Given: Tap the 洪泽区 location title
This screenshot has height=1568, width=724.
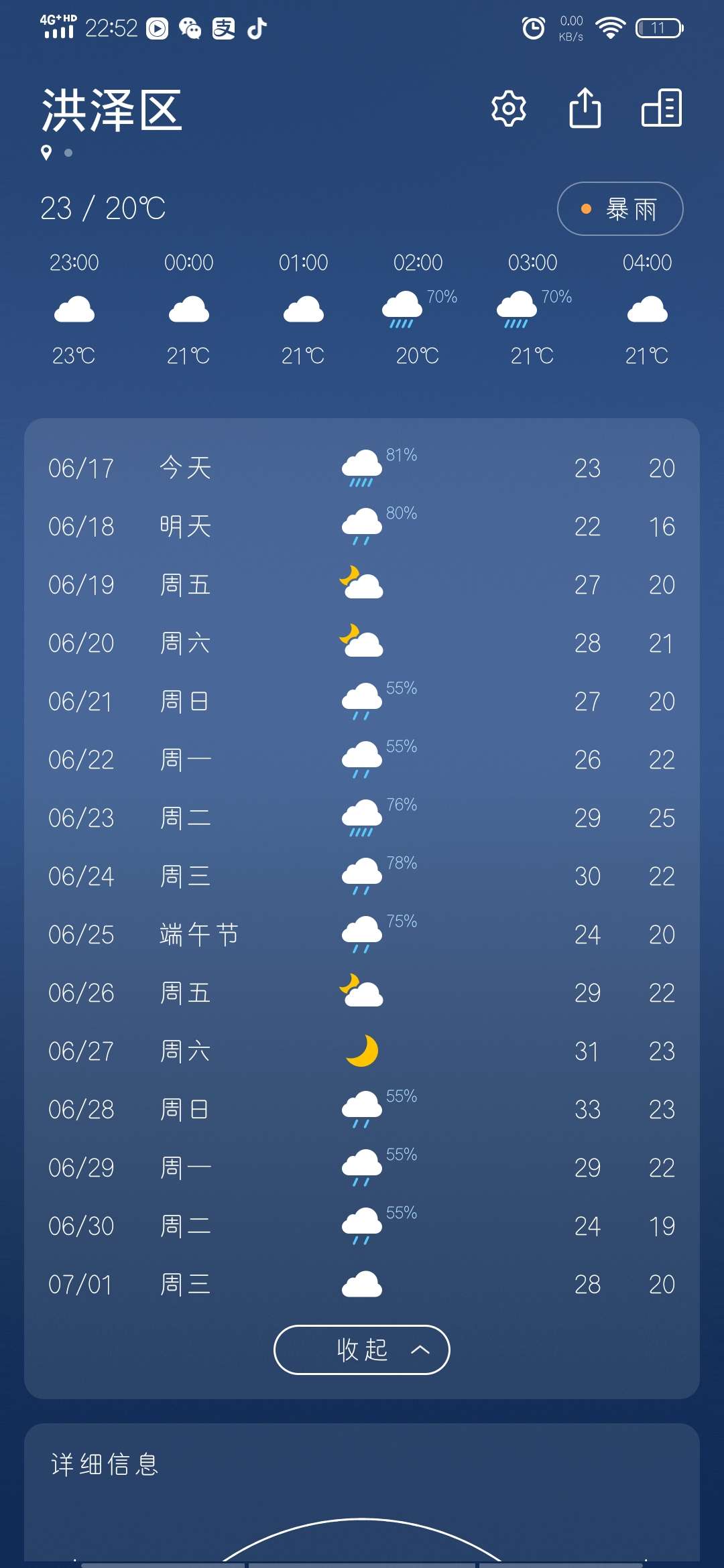Looking at the screenshot, I should (x=112, y=111).
